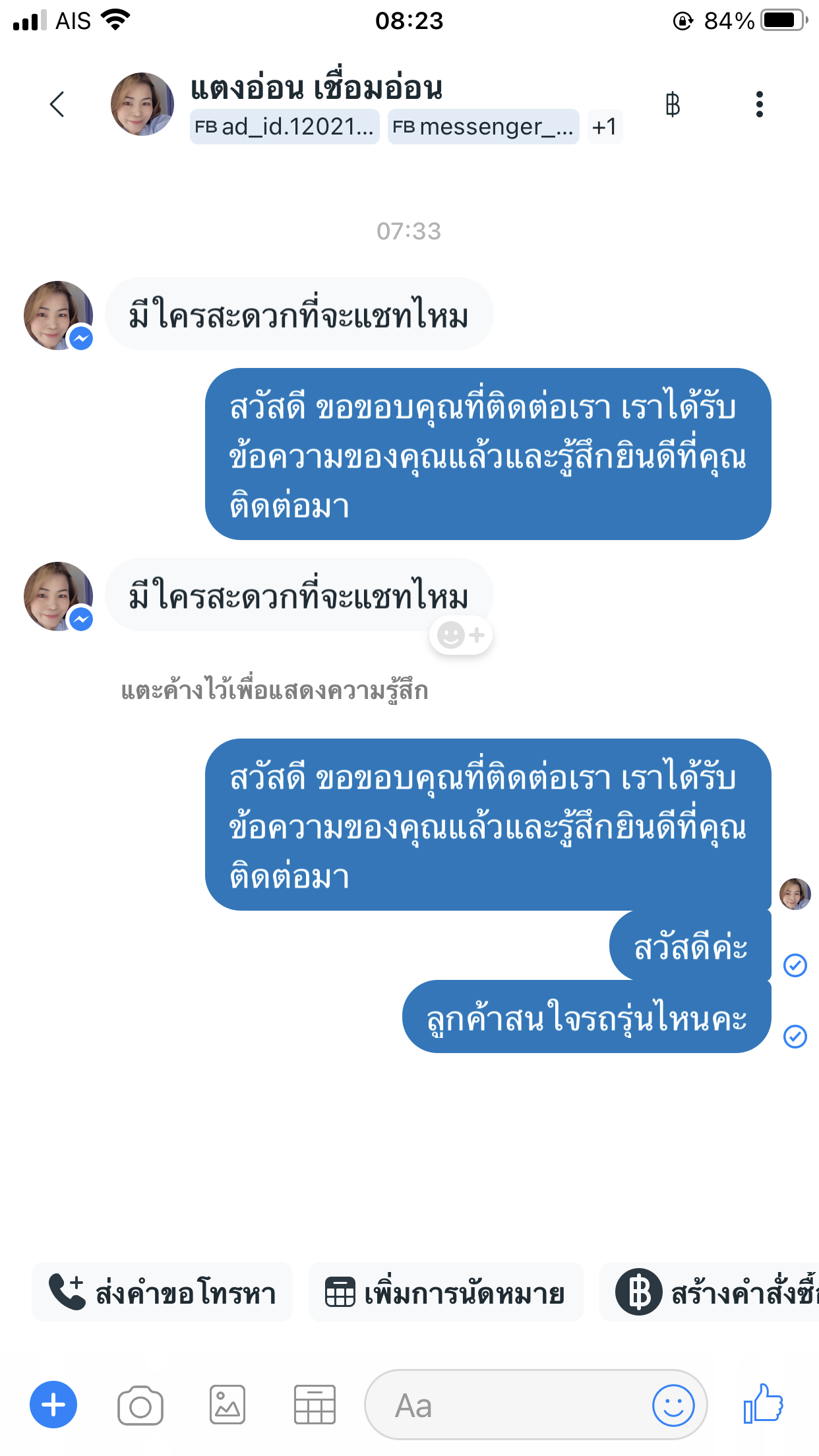Screen dimensions: 819x1456
Task: Tap ส่งคำขอโทรหา to request a call
Action: (x=162, y=1292)
